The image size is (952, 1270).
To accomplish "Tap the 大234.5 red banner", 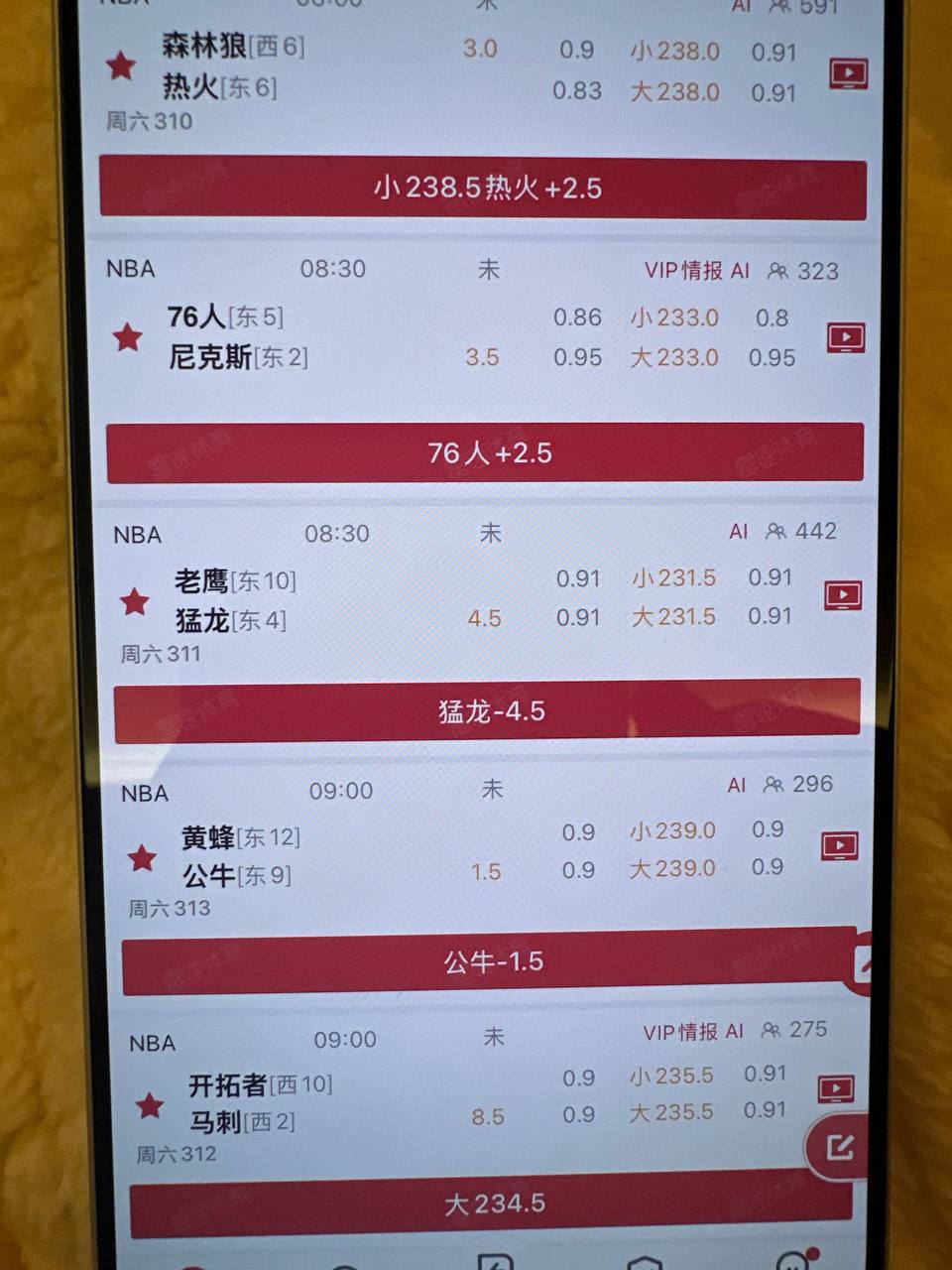I will [x=492, y=1205].
